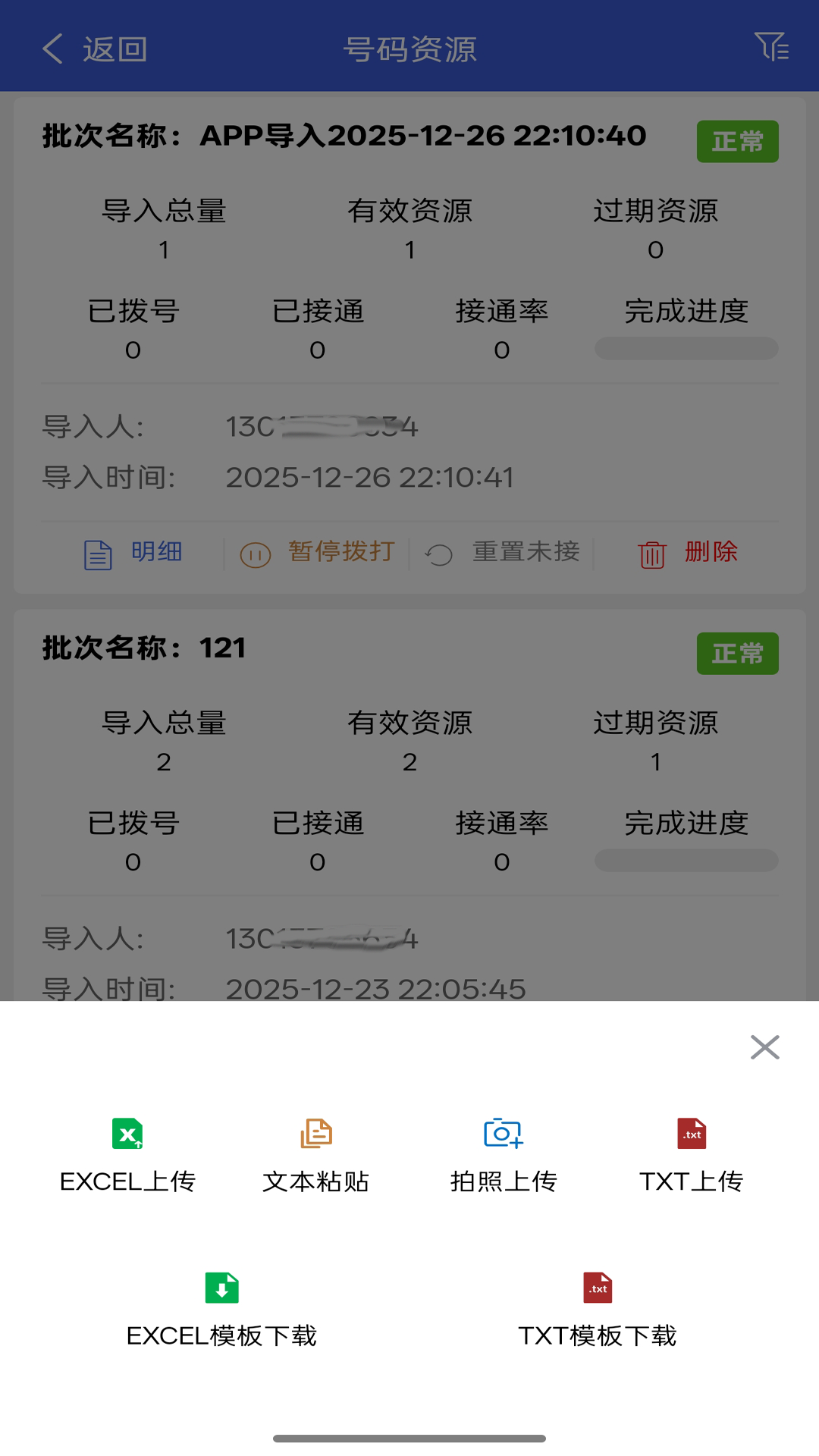Tap the 完成进度 progress bar of batch 121
The width and height of the screenshot is (819, 1456).
(x=686, y=861)
